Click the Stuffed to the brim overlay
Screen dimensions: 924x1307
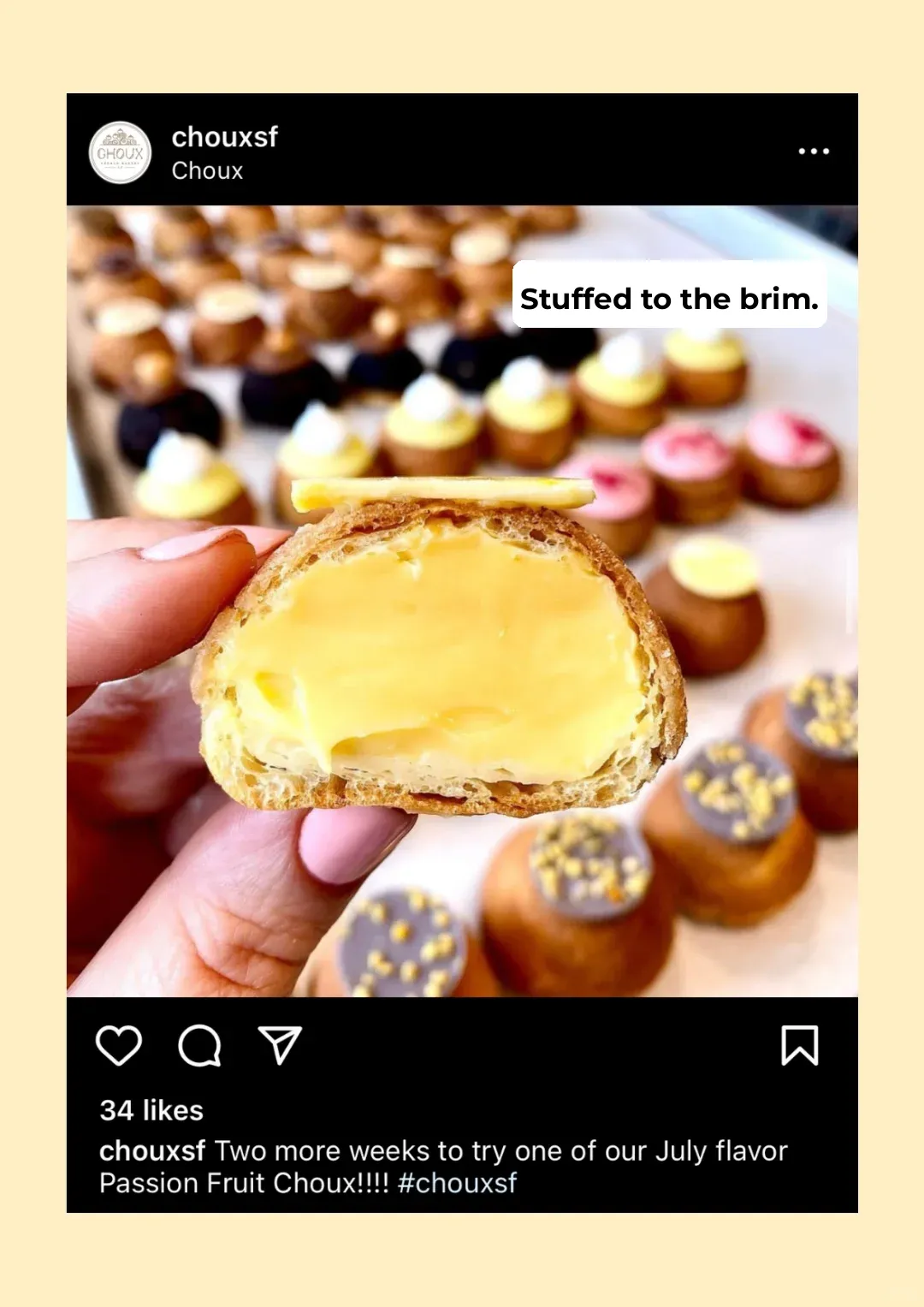point(671,300)
